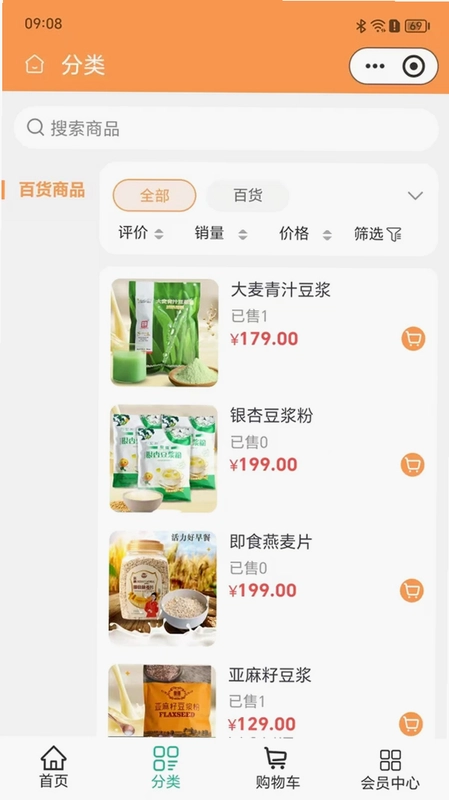This screenshot has width=449, height=800.
Task: Add 大麦青汁豆浆 to cart
Action: [413, 339]
